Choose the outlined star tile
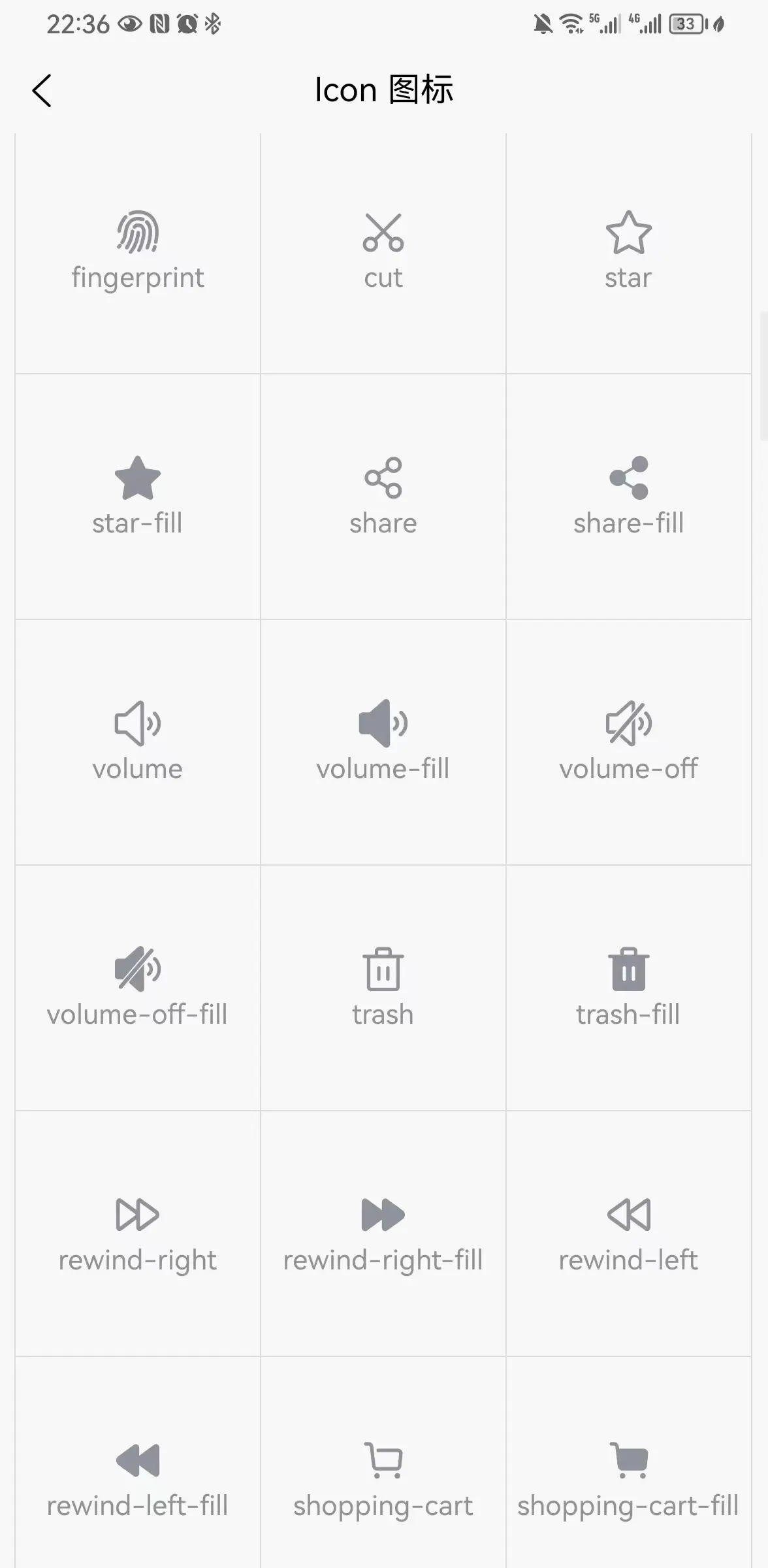 tap(628, 251)
